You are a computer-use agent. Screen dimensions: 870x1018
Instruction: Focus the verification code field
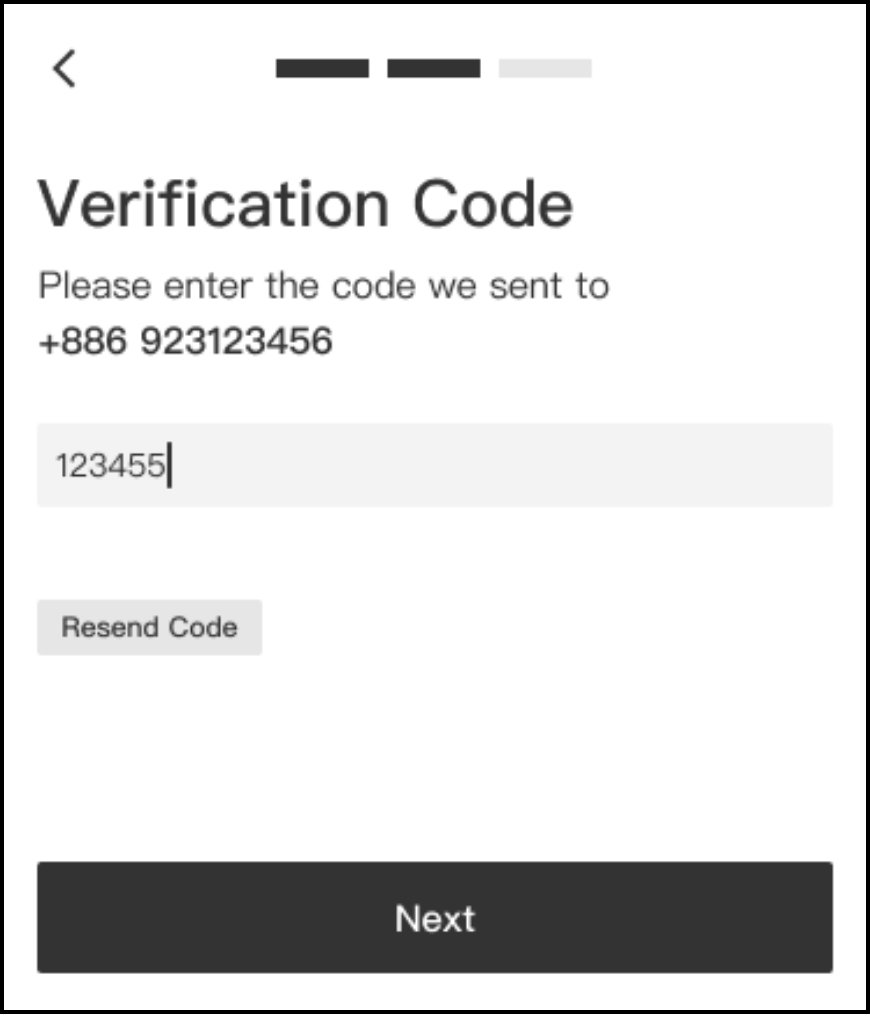434,465
